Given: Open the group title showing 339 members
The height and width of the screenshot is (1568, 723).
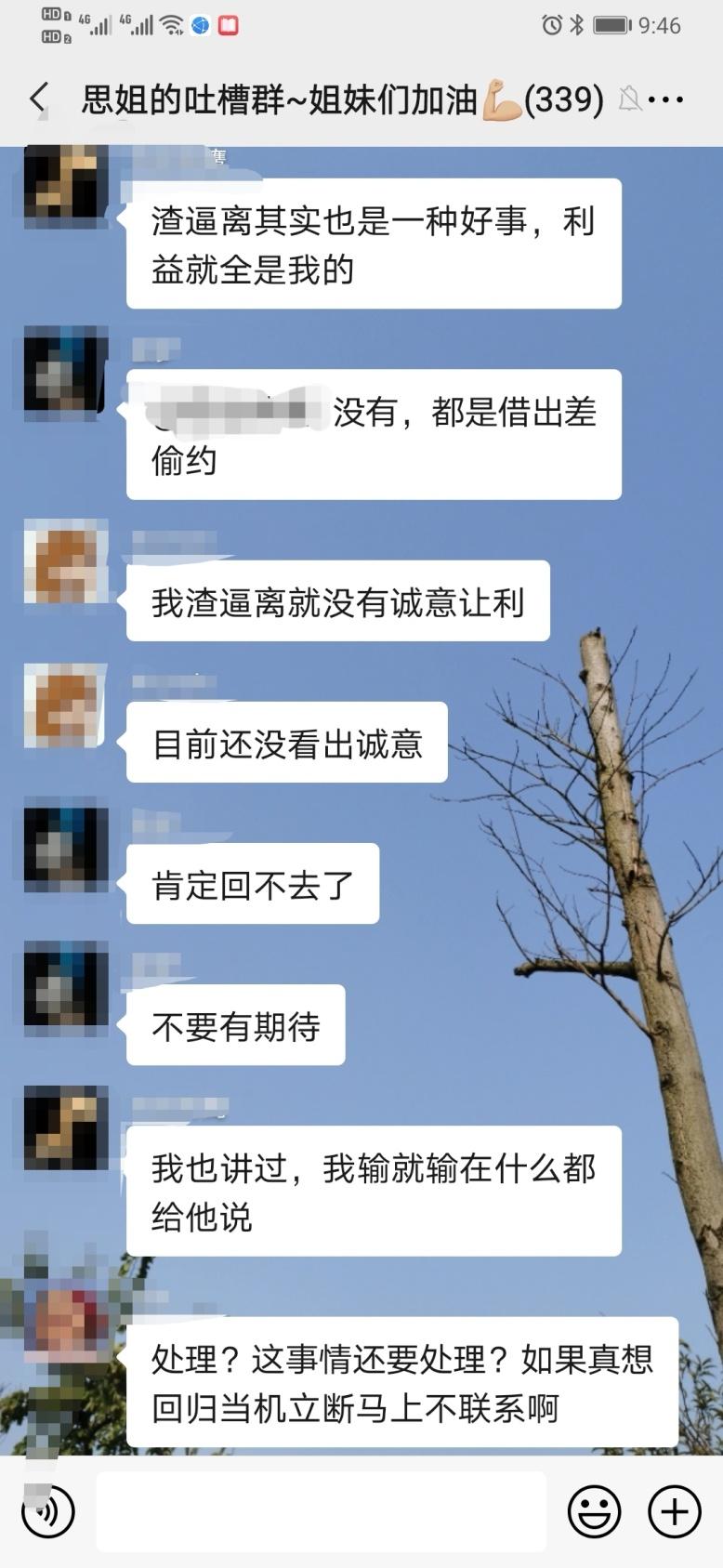Looking at the screenshot, I should [325, 98].
